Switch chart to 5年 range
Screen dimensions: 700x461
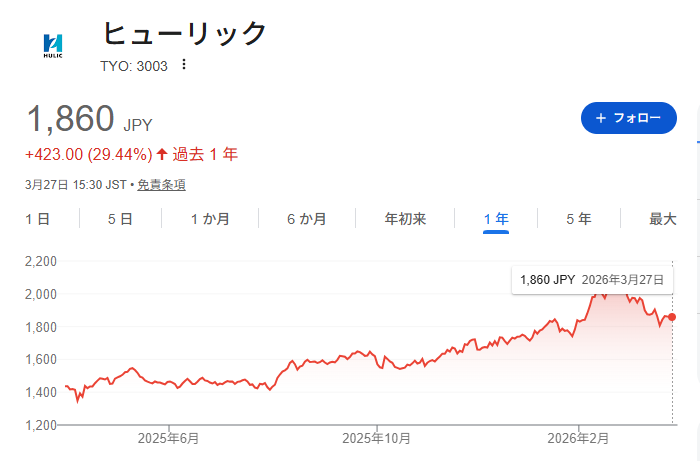[578, 219]
